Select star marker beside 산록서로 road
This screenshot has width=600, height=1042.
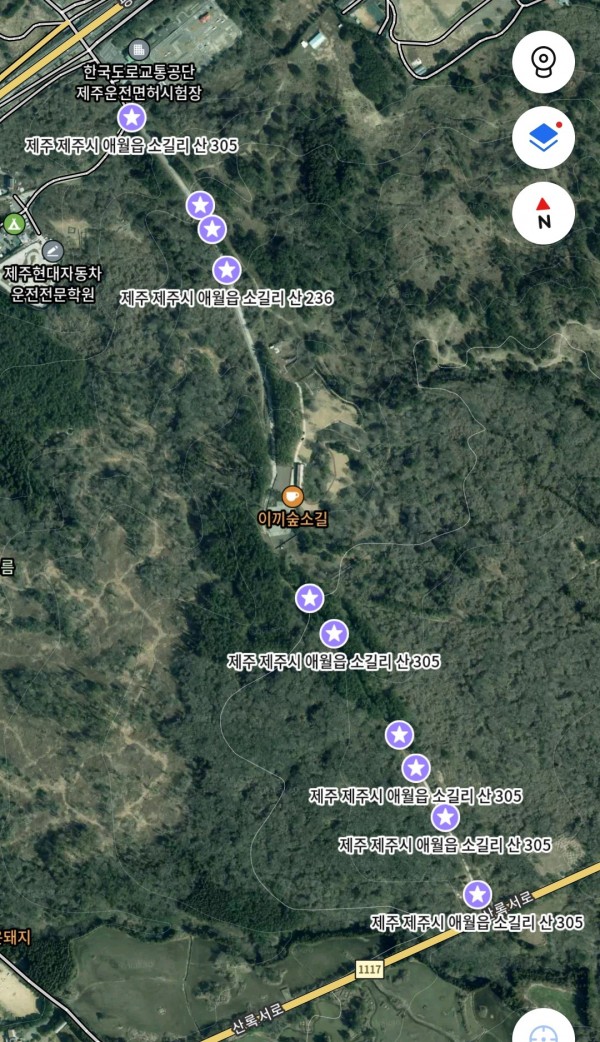click(478, 894)
